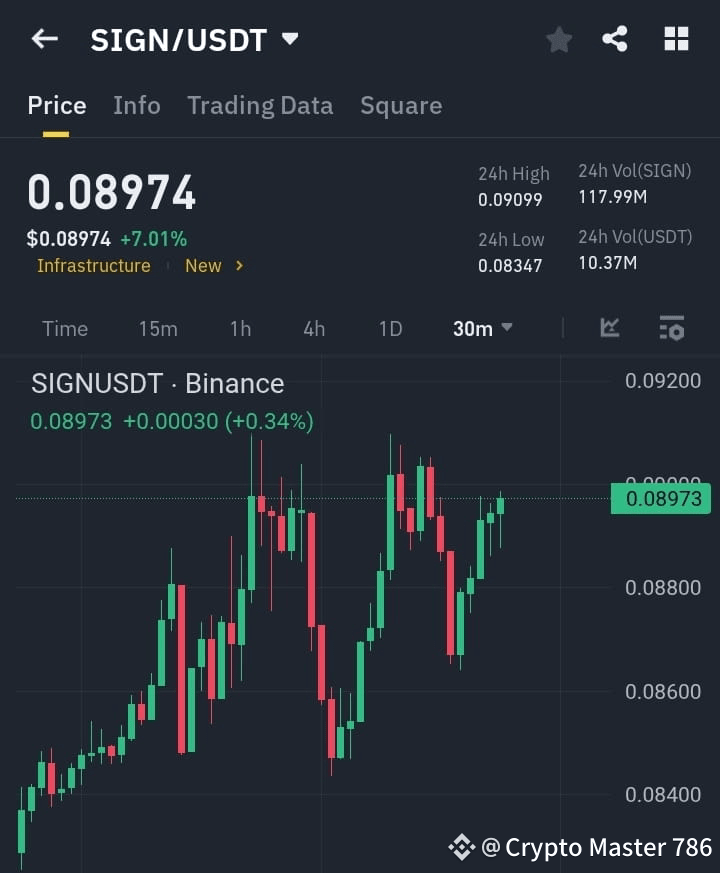Tap the back arrow to exit chart
Screen dimensions: 720x873
pyautogui.click(x=42, y=39)
